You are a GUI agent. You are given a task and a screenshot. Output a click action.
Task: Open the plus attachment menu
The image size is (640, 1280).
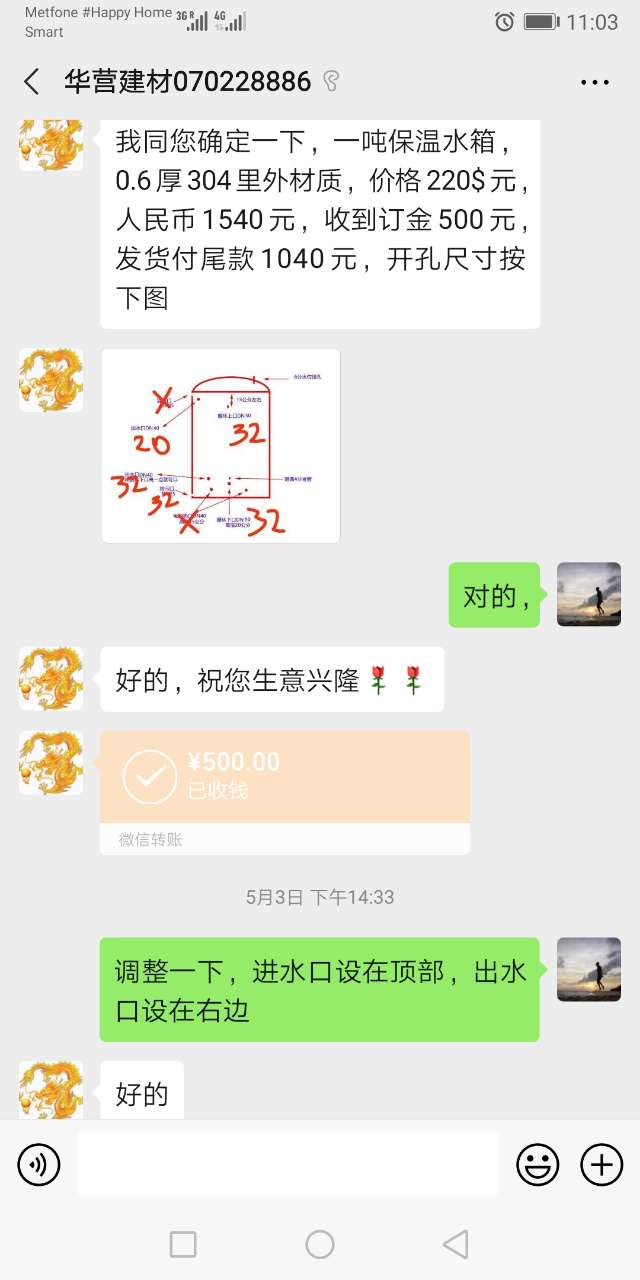pos(601,1164)
